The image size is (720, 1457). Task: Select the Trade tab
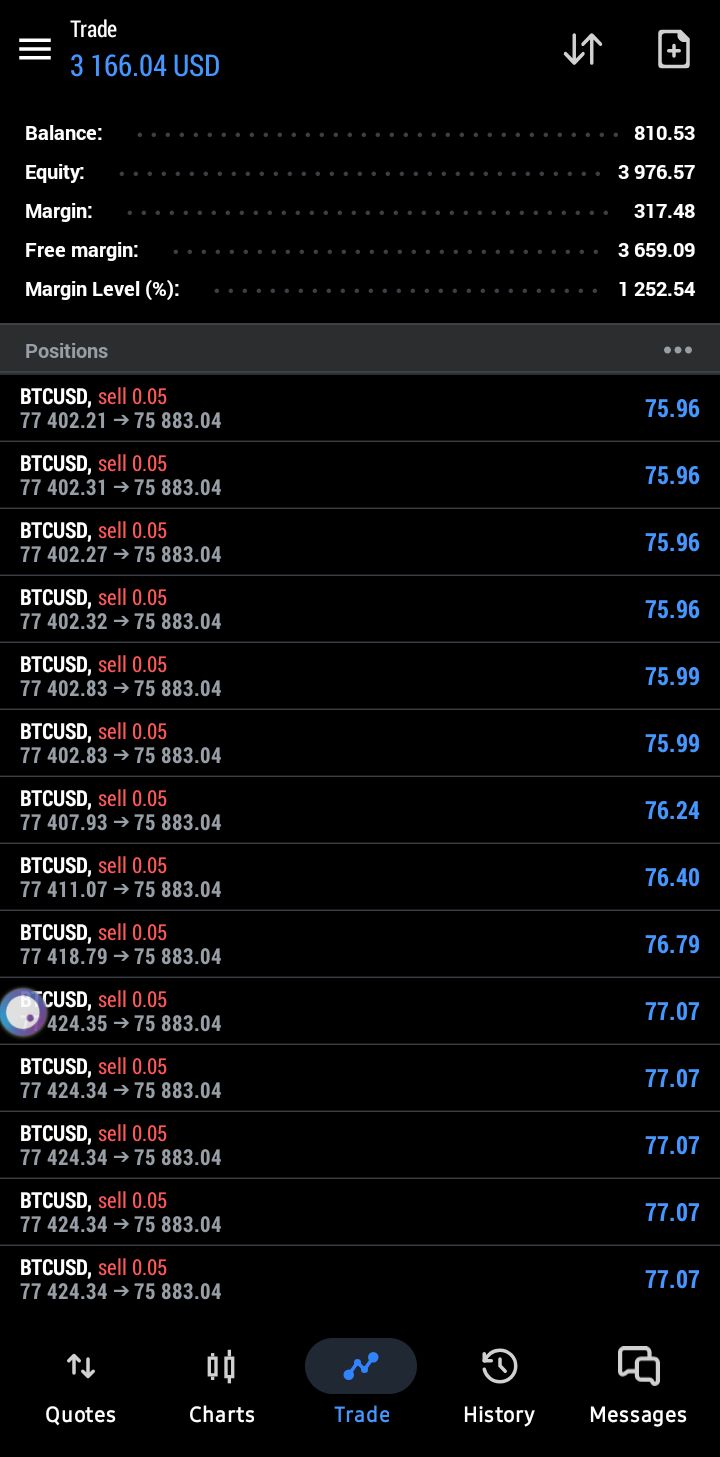[x=361, y=1387]
